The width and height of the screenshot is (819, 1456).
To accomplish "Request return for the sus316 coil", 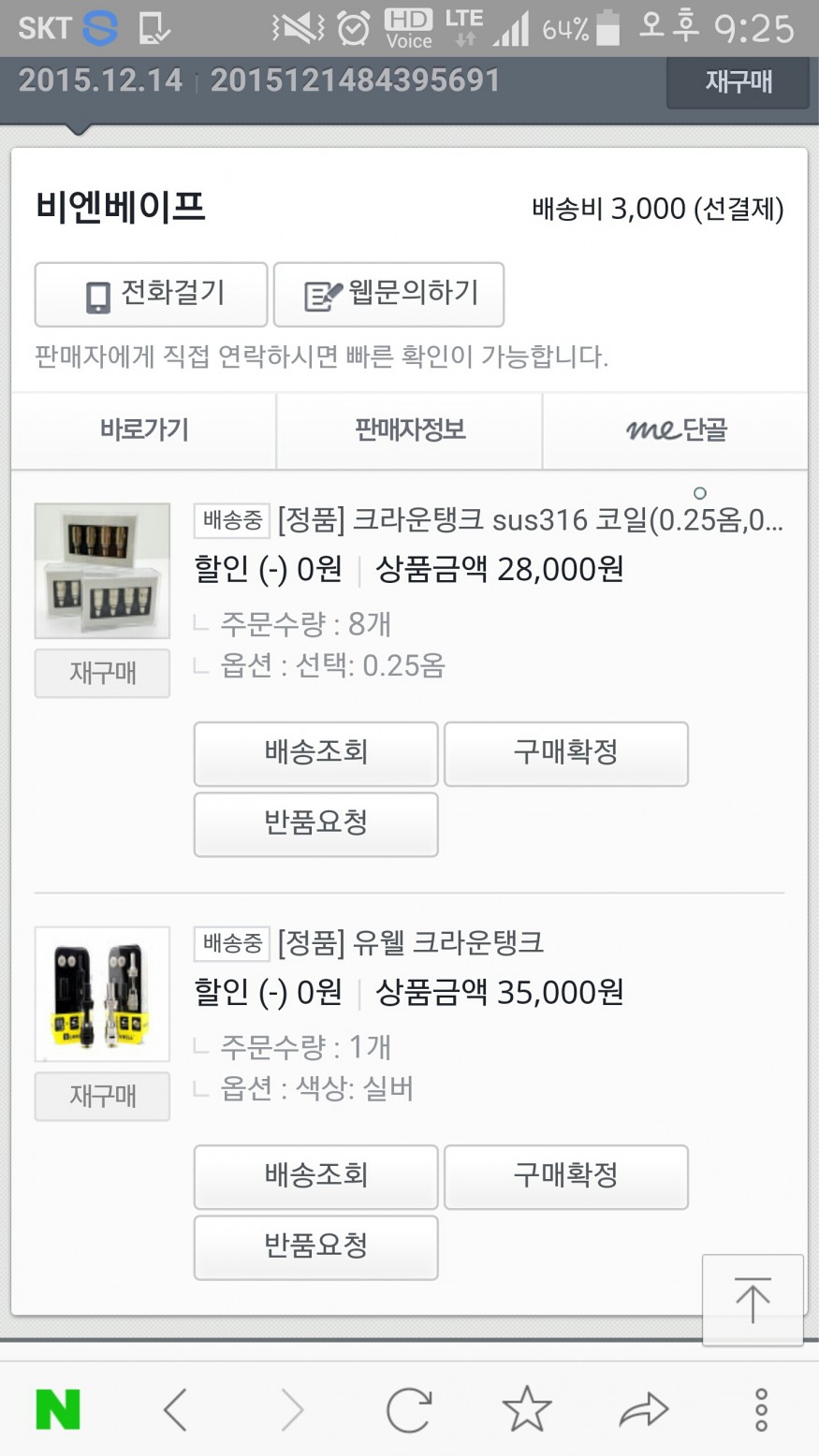I will click(x=315, y=824).
